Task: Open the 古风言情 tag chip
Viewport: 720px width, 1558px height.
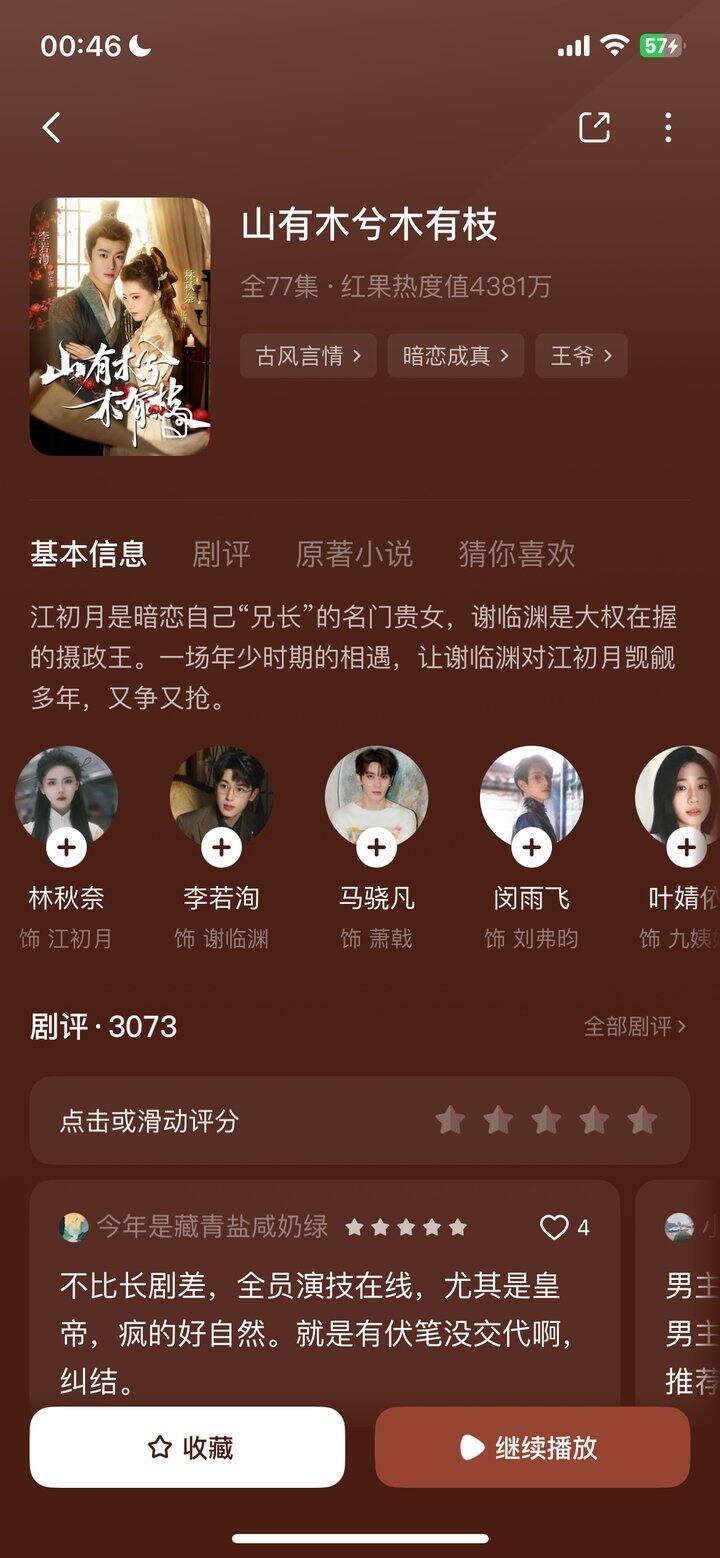Action: 308,356
